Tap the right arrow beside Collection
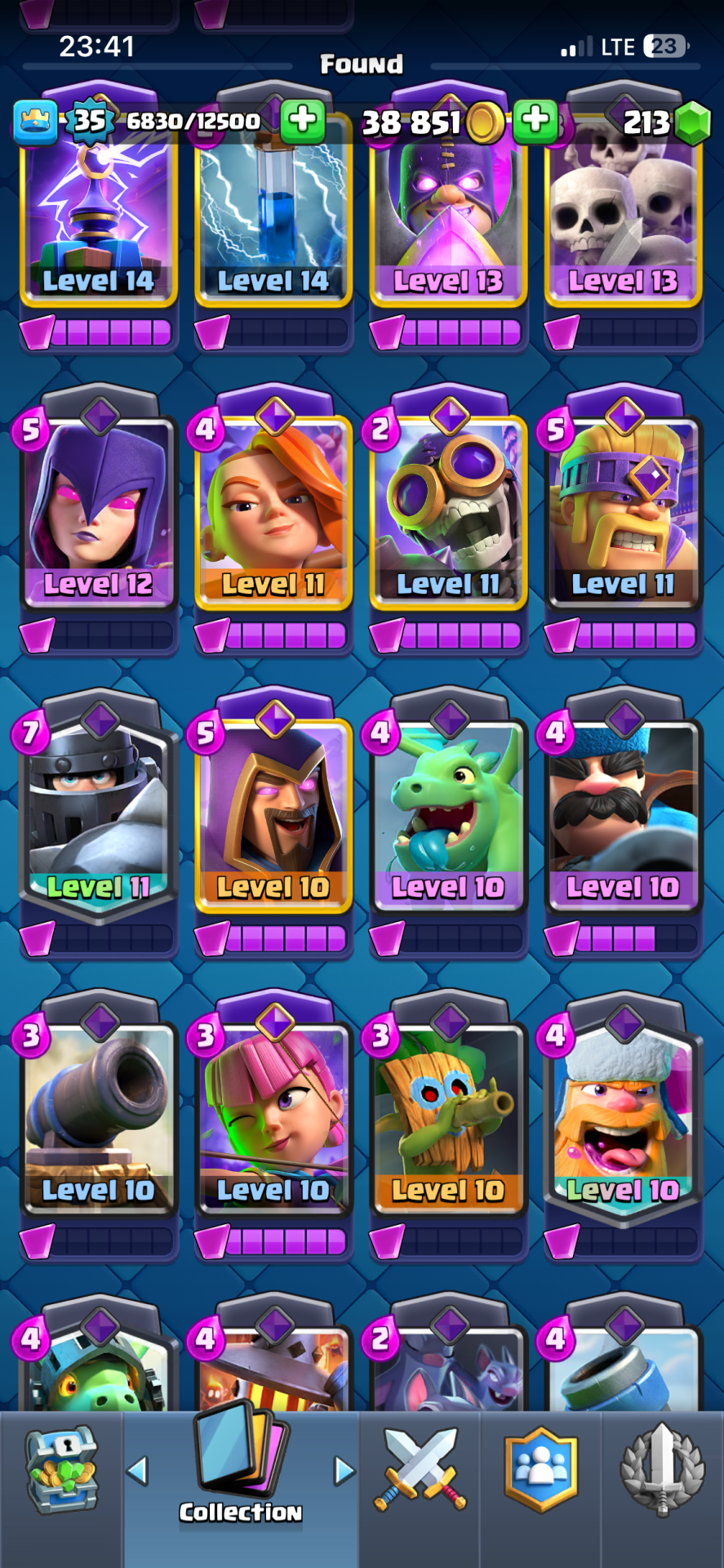Screen dimensions: 724x1568 coord(344,1471)
